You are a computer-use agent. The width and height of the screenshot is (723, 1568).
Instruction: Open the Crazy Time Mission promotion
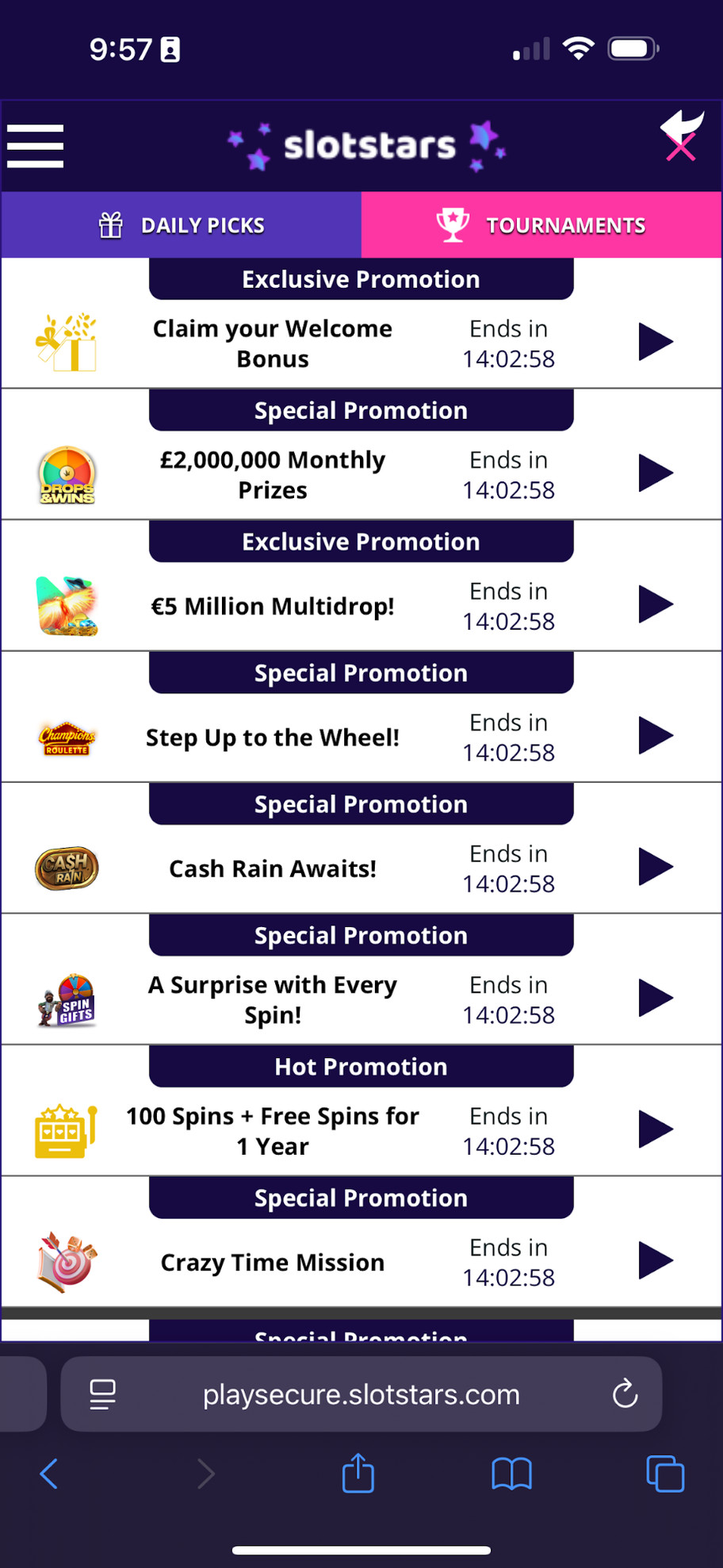[x=655, y=1261]
